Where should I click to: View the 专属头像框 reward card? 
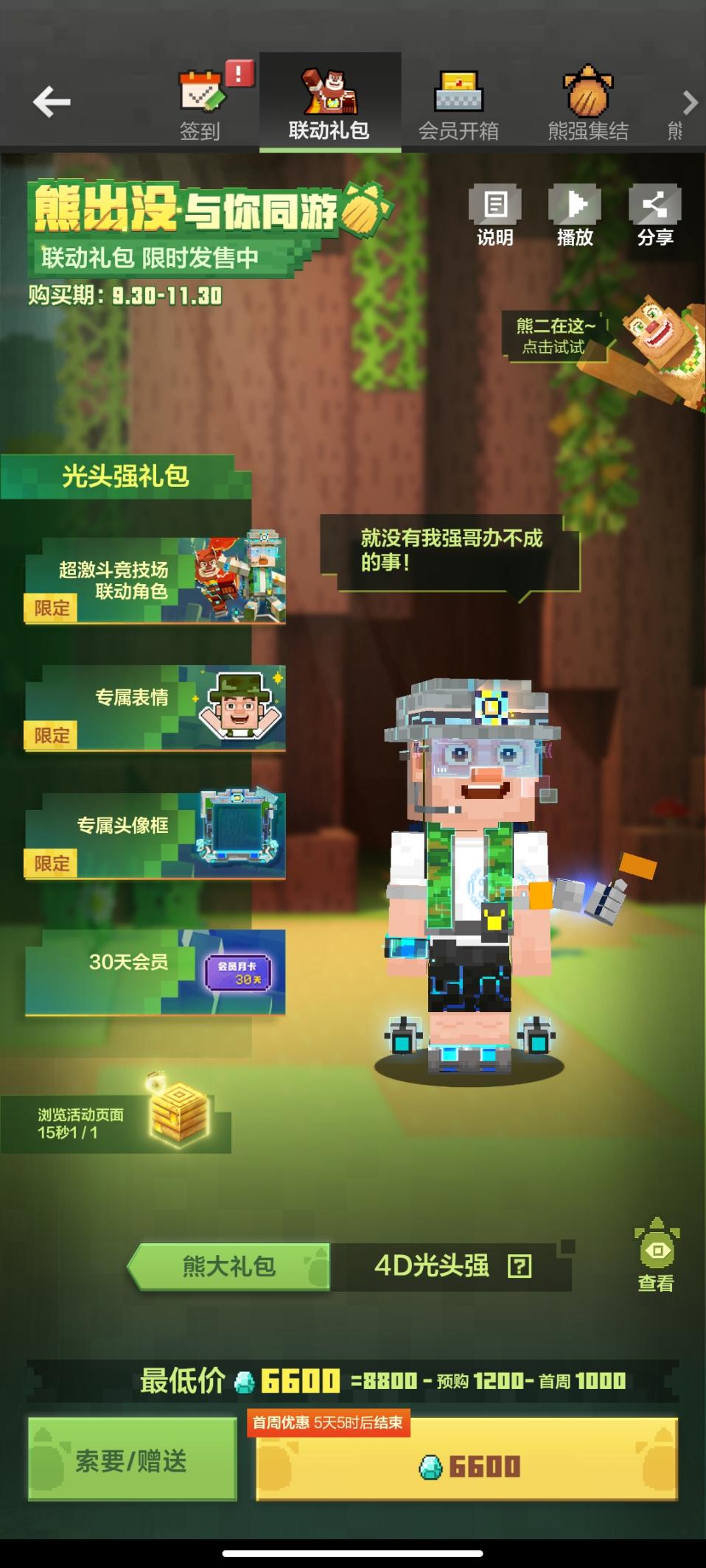pyautogui.click(x=155, y=836)
